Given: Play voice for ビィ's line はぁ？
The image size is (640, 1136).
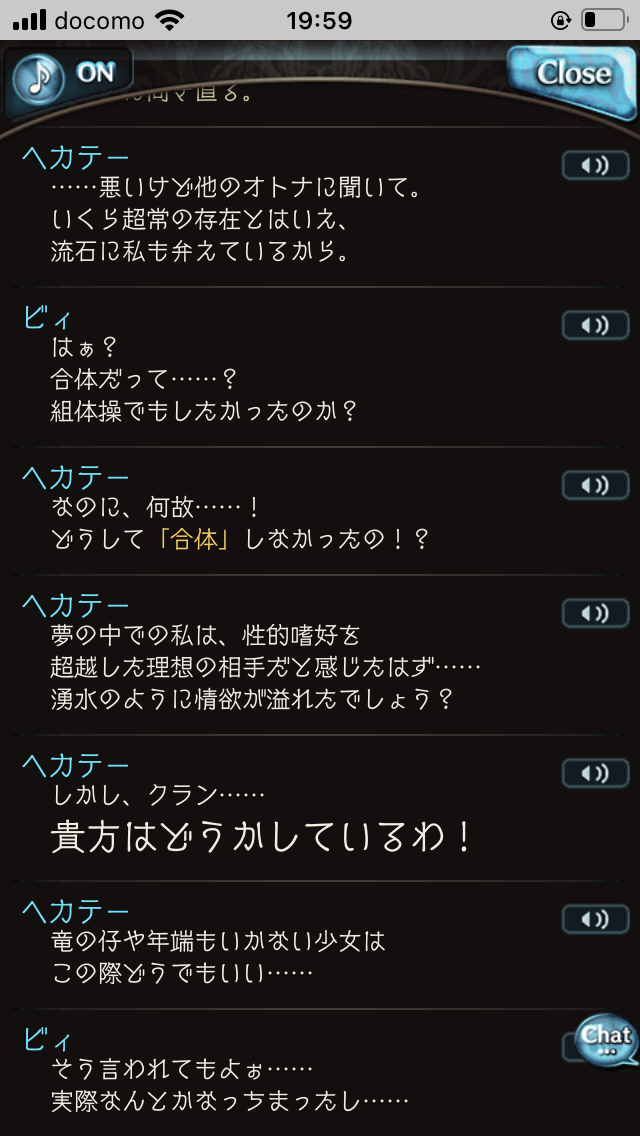Looking at the screenshot, I should [595, 325].
